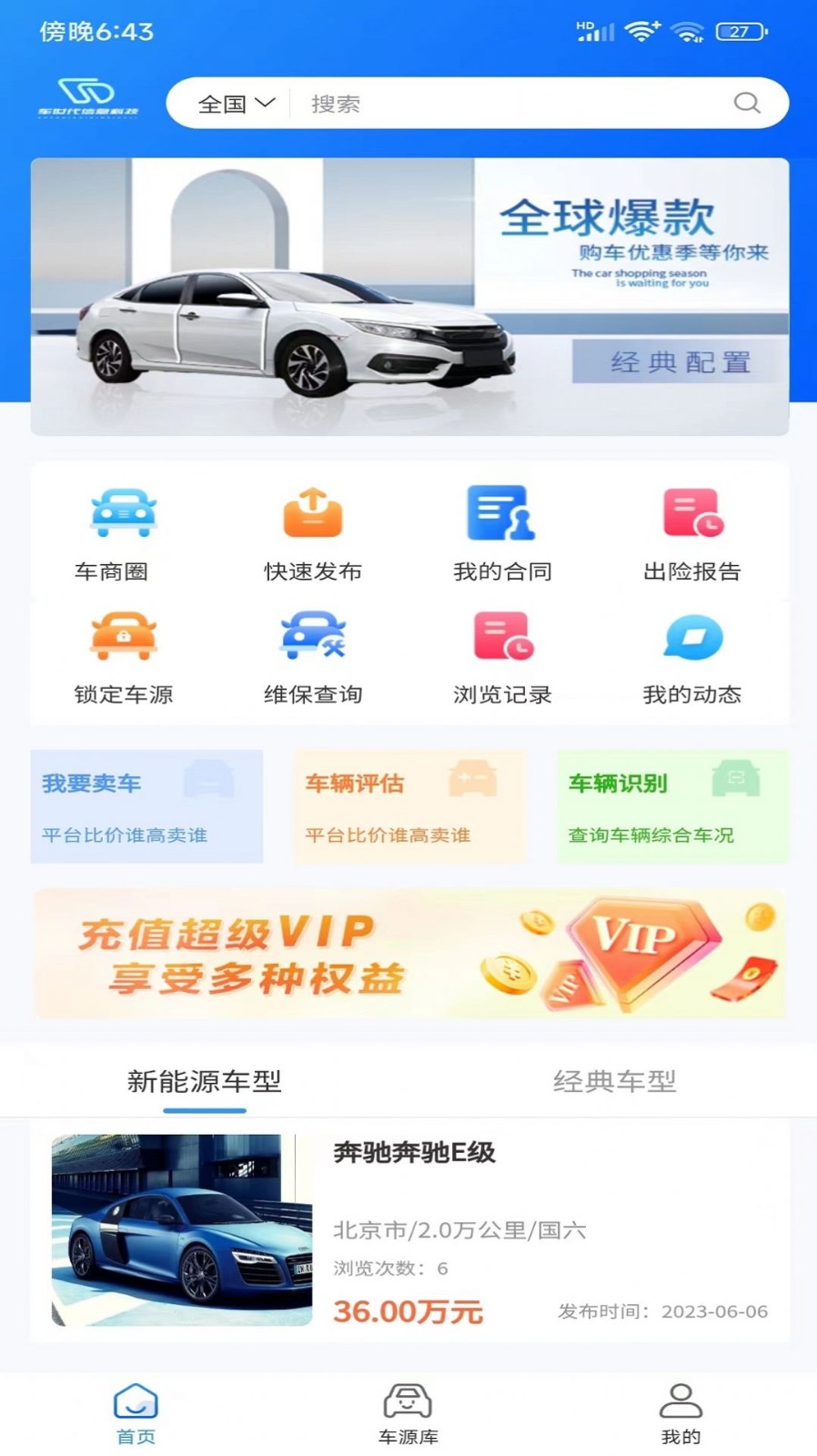View 出险报告 report icon
The width and height of the screenshot is (817, 1456).
click(x=693, y=512)
